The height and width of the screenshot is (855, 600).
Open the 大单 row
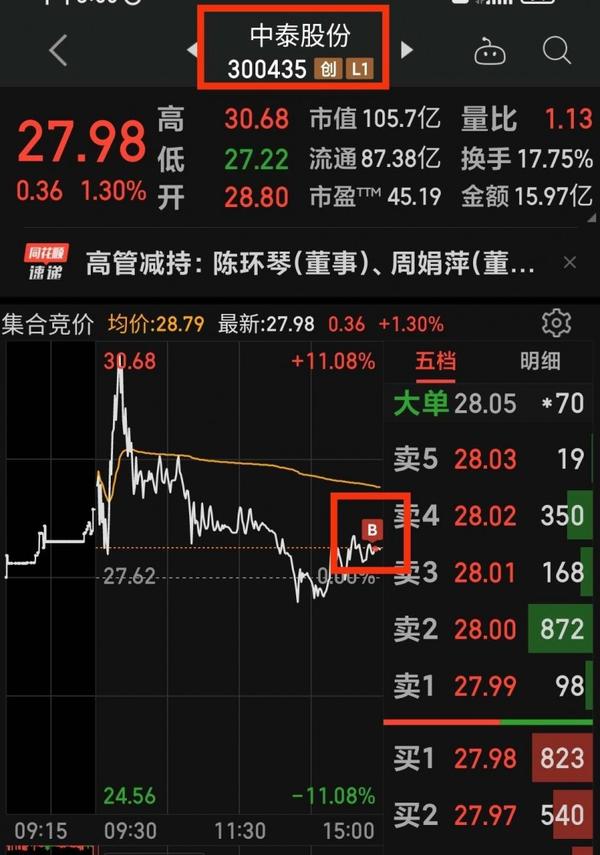490,403
